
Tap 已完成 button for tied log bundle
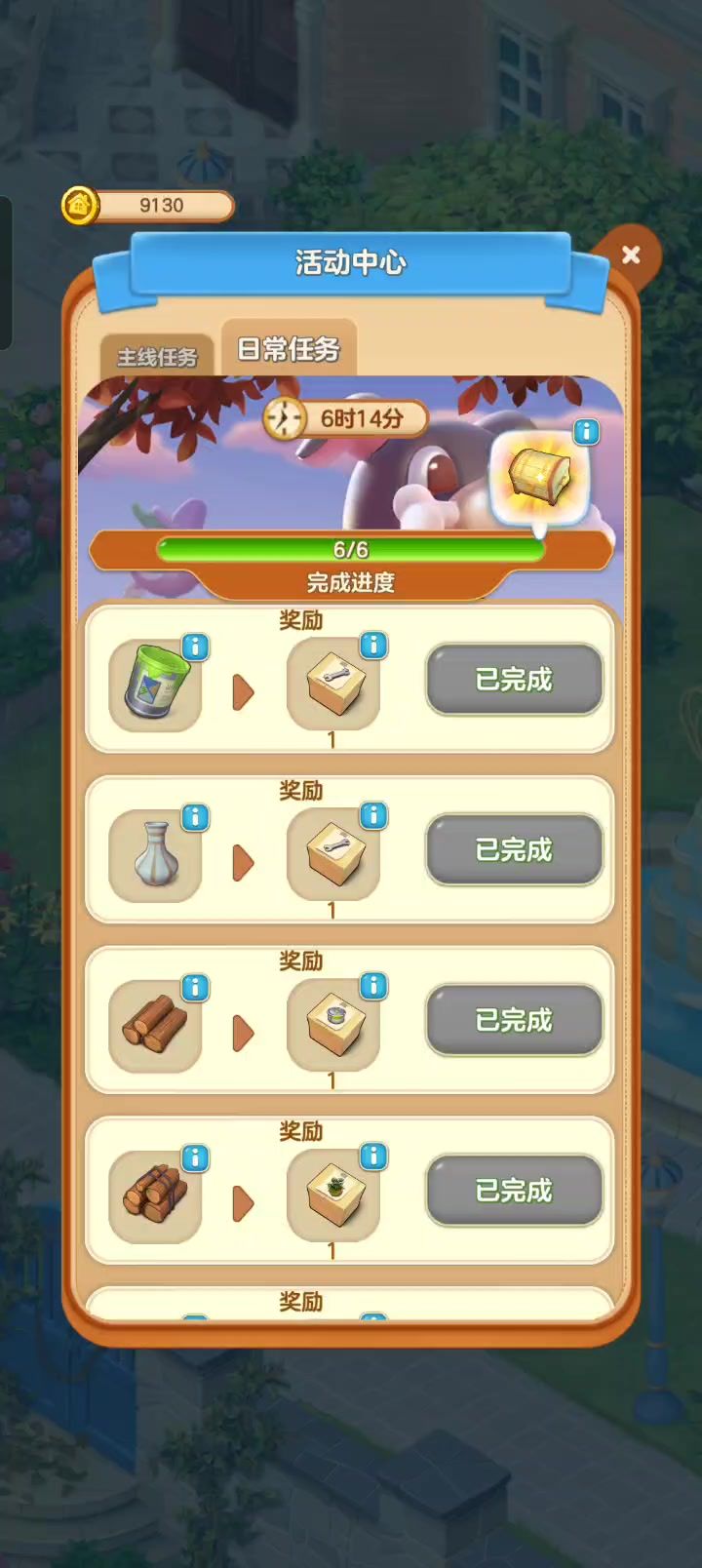pyautogui.click(x=514, y=1191)
